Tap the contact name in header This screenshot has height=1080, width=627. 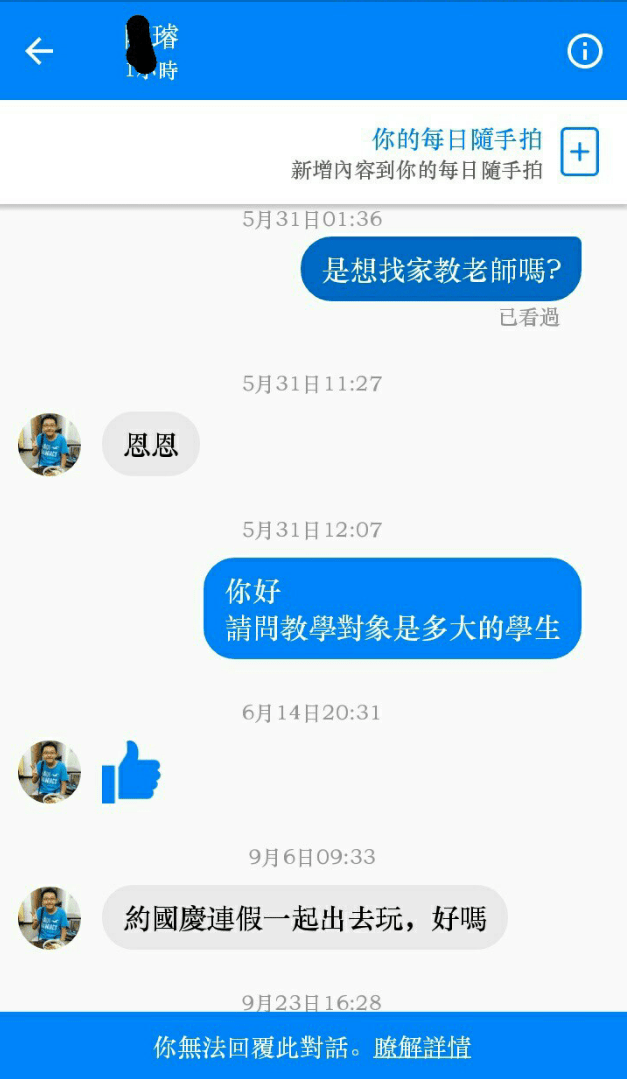click(152, 36)
